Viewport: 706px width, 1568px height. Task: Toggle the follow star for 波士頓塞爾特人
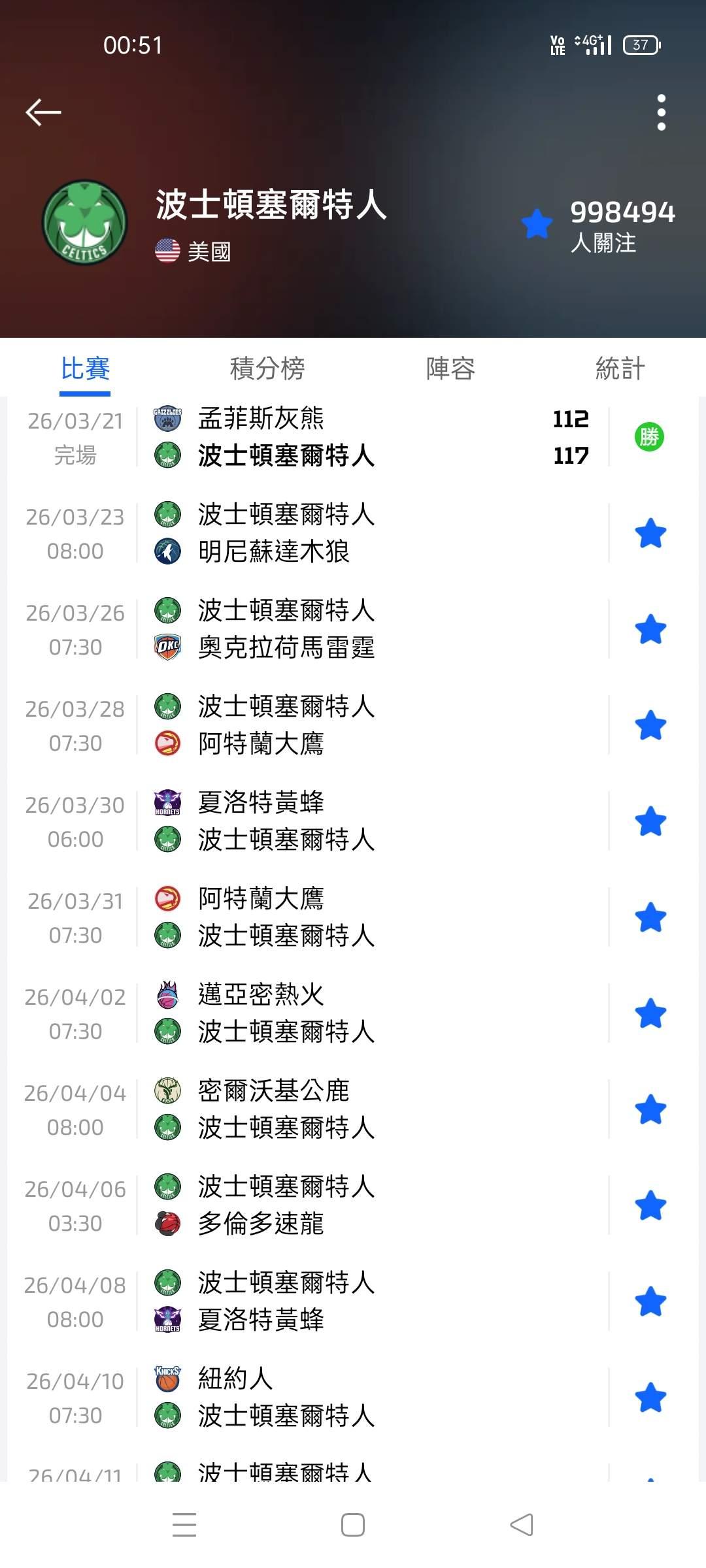pos(537,224)
